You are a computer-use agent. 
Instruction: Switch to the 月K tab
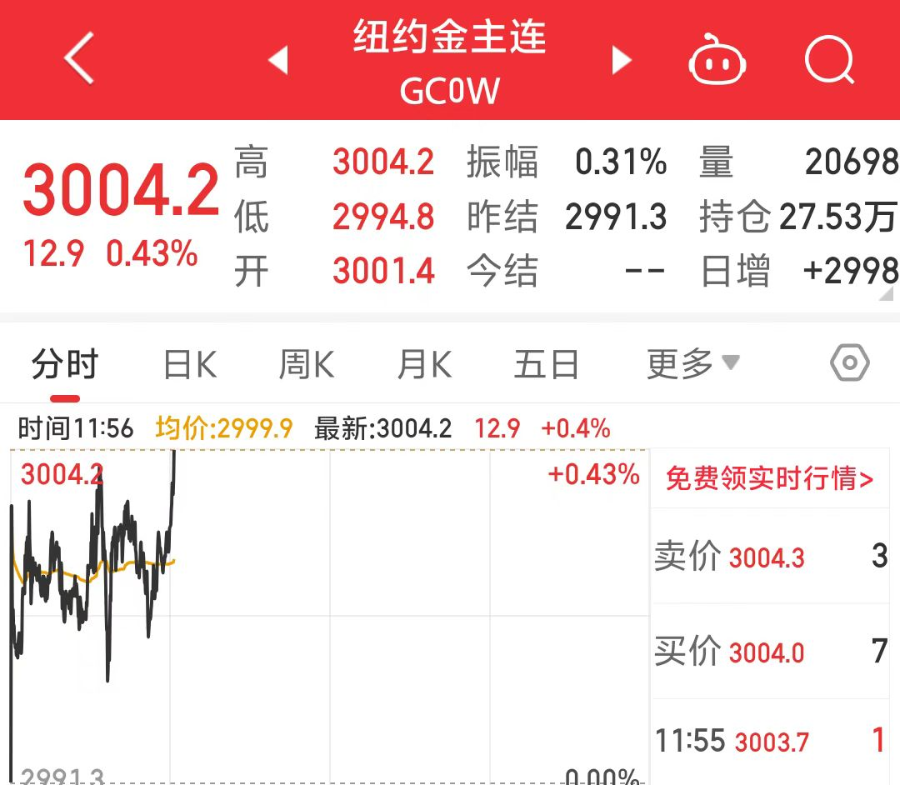424,365
